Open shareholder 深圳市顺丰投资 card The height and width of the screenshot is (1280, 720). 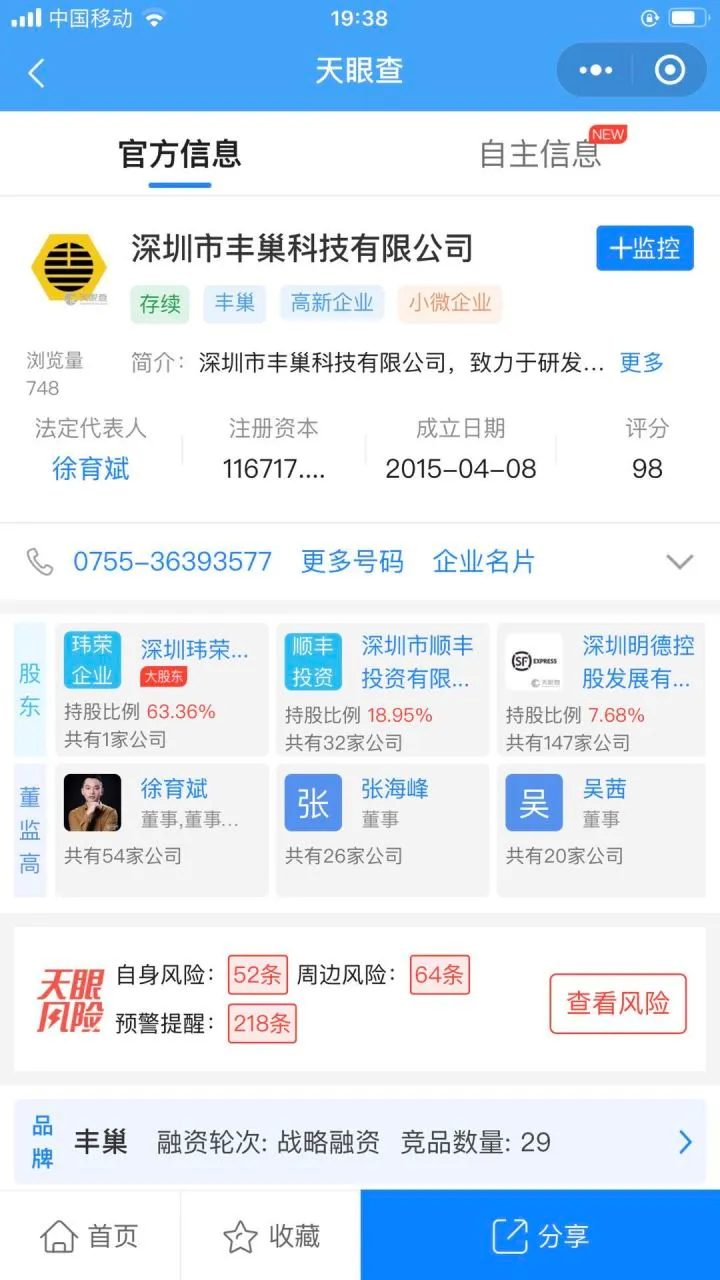pos(382,690)
